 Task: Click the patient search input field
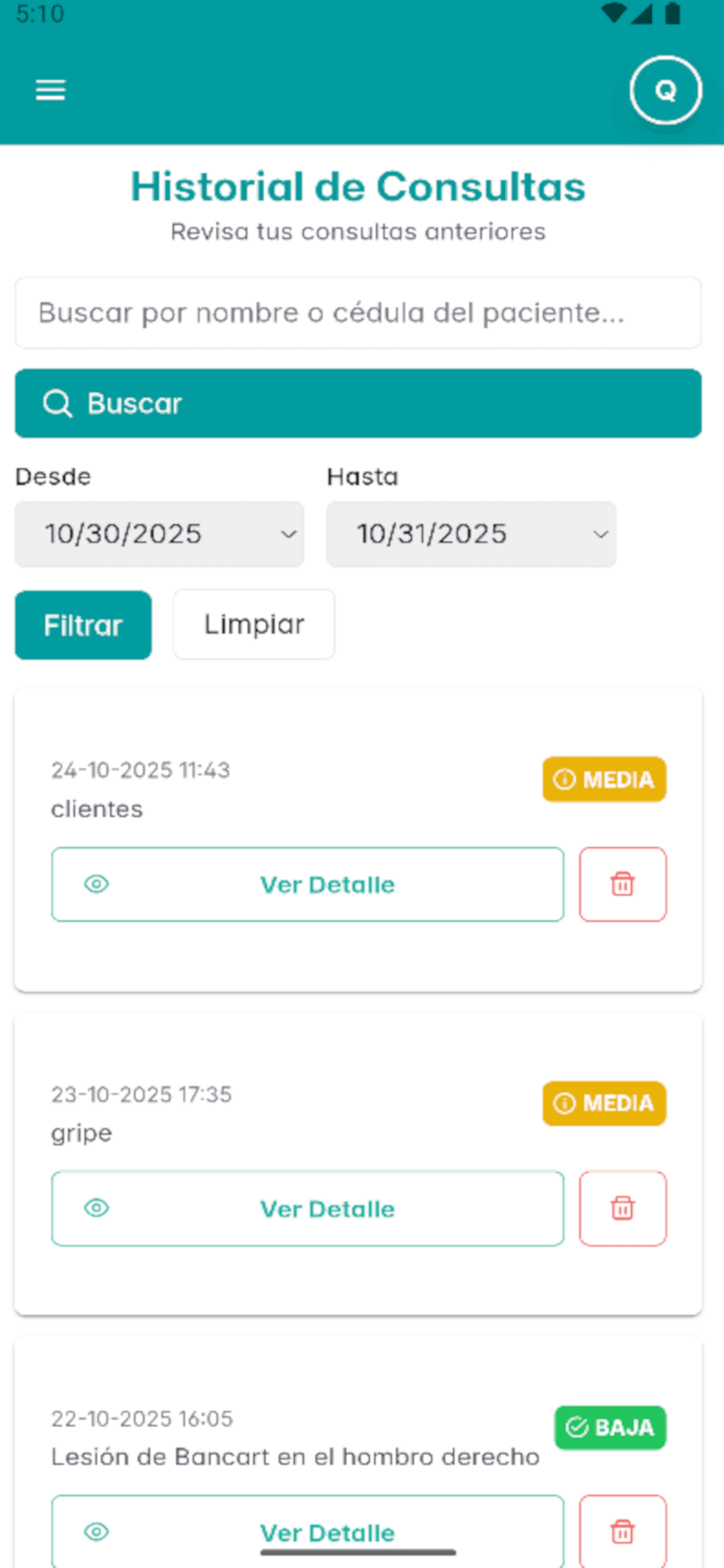pos(359,313)
